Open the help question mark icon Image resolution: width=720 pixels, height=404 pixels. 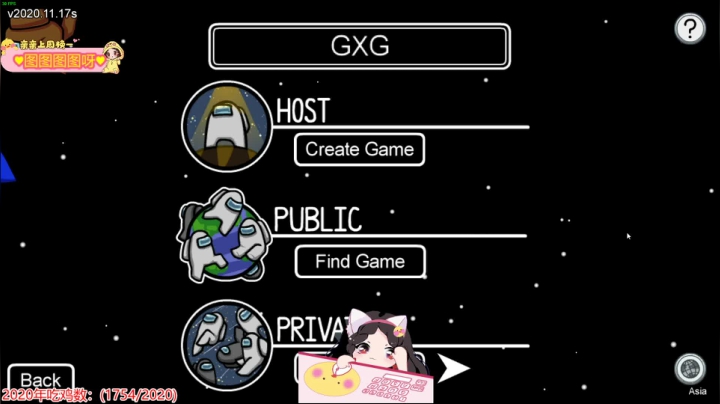click(690, 28)
